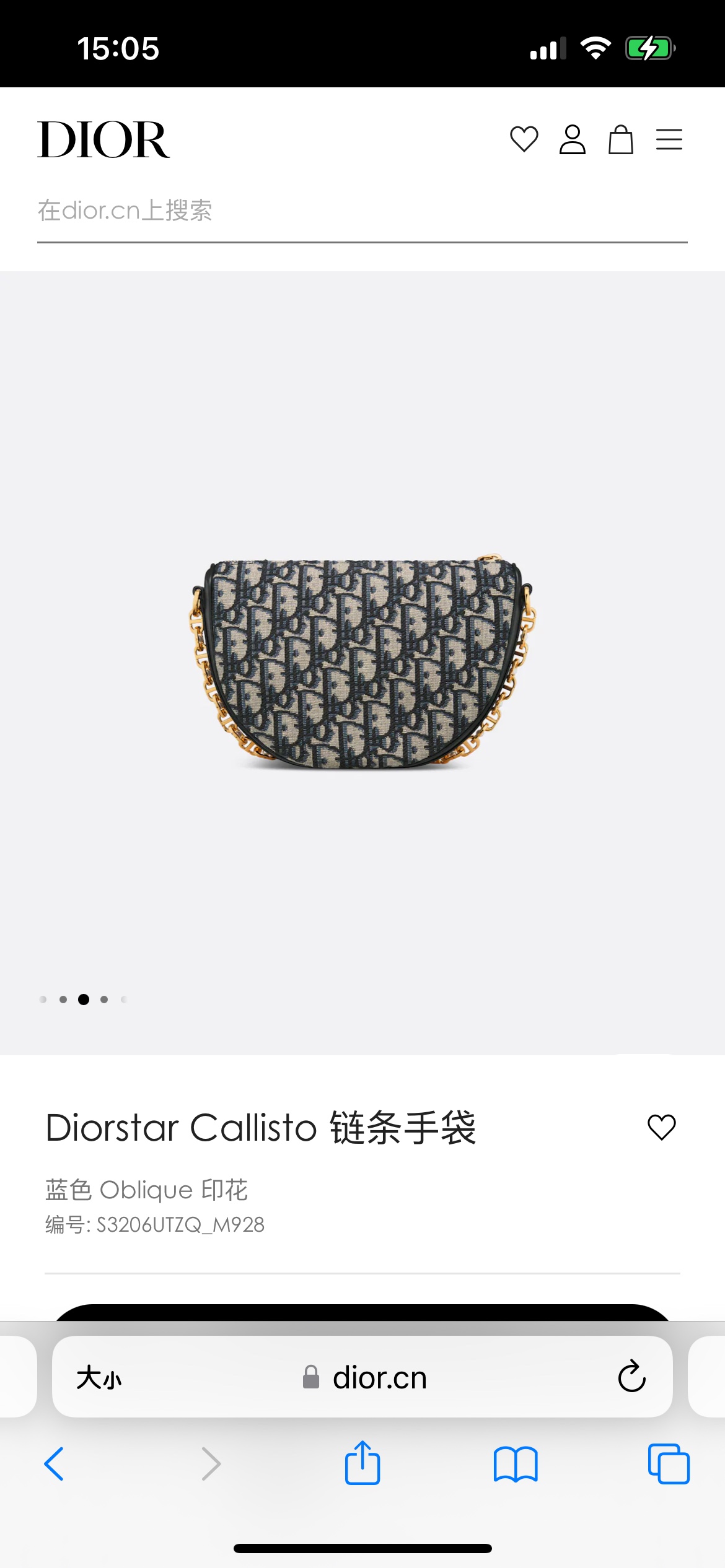Image resolution: width=725 pixels, height=1568 pixels.
Task: Open the hamburger menu
Action: (x=669, y=139)
